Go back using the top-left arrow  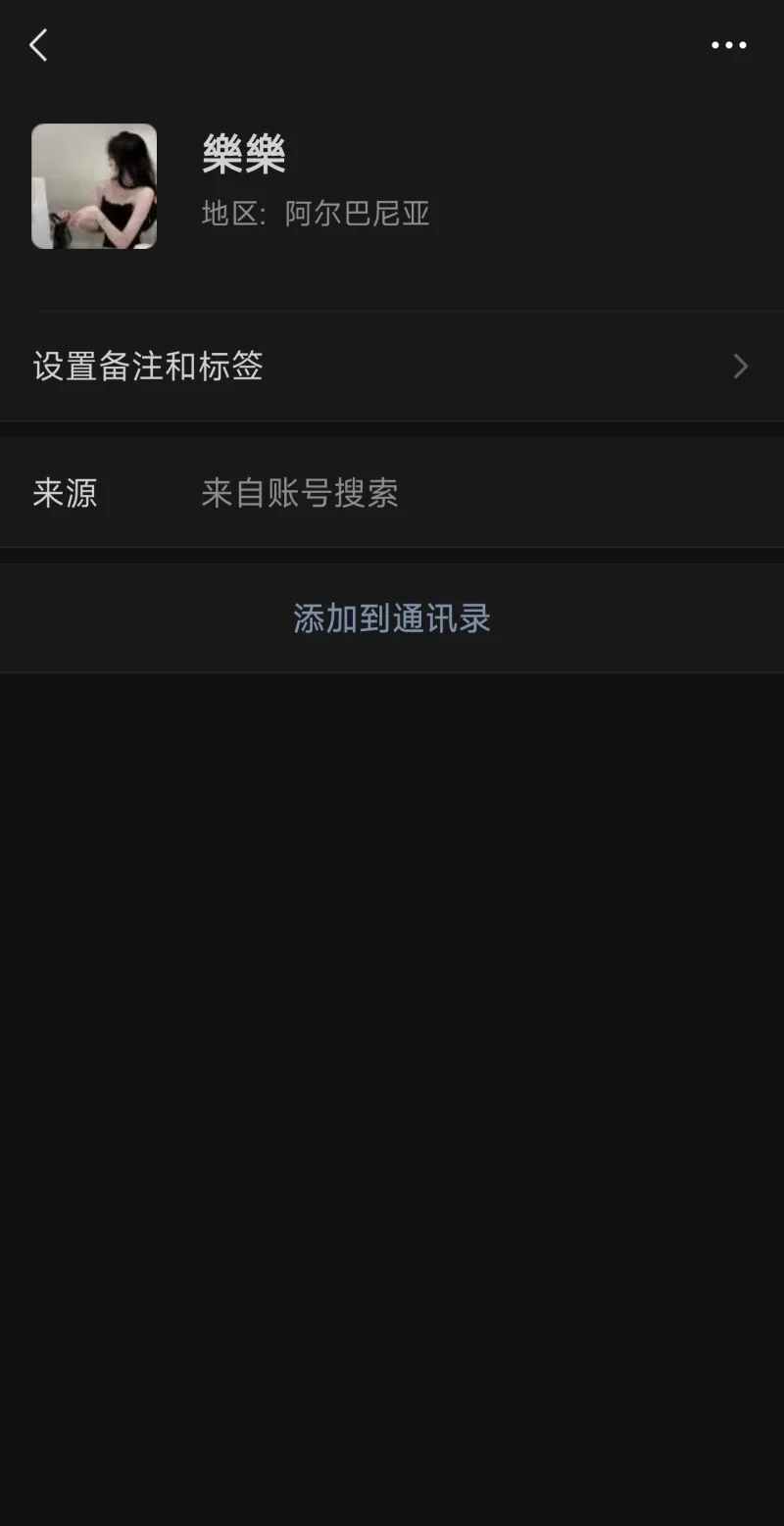click(x=38, y=45)
